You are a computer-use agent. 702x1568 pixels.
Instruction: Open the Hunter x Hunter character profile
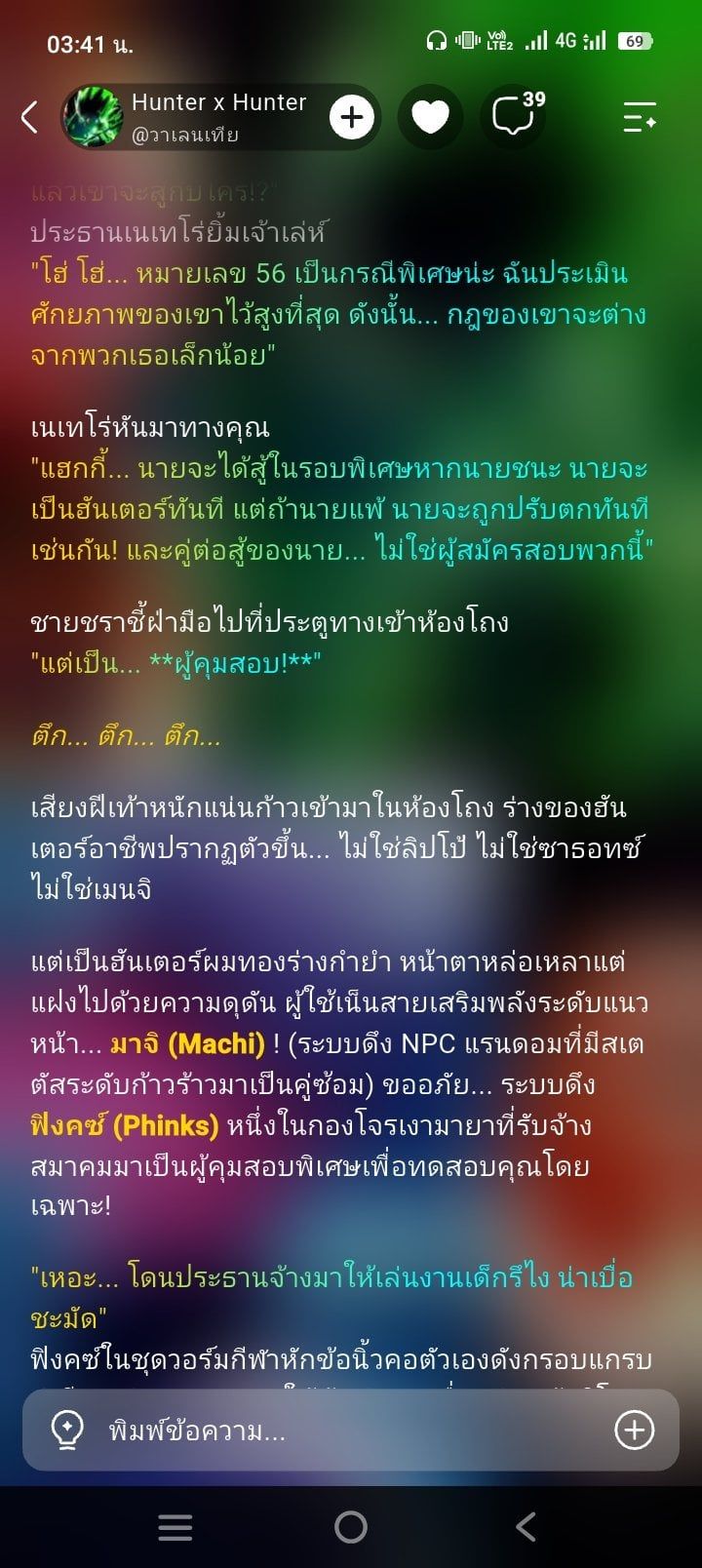pos(185,117)
